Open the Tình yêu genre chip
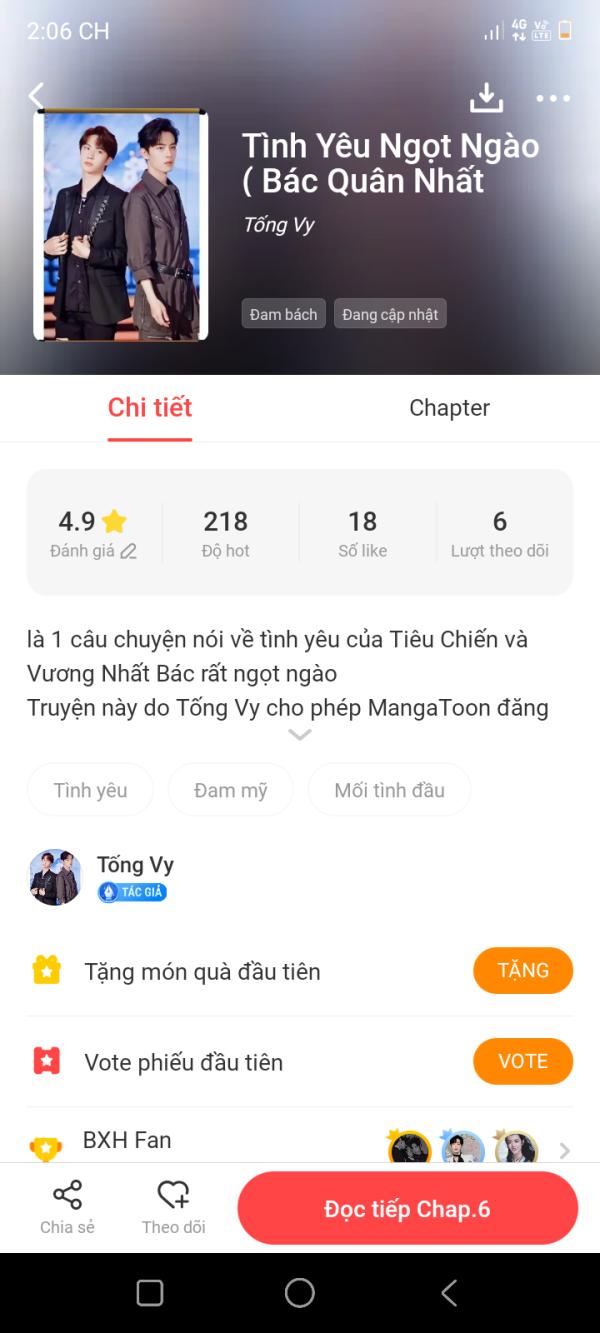The width and height of the screenshot is (600, 1333). [x=90, y=790]
